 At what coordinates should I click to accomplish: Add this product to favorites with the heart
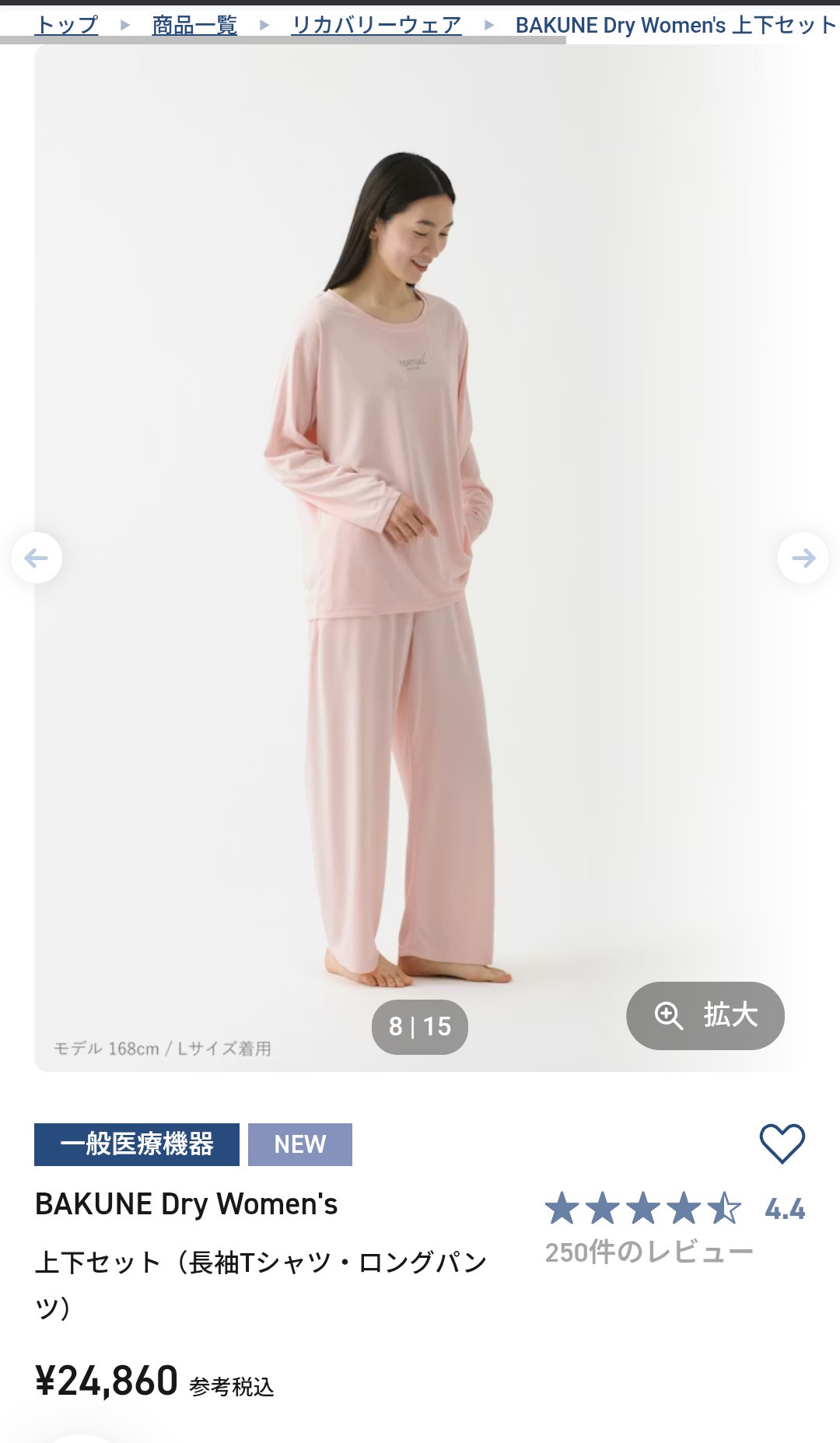click(x=782, y=1144)
